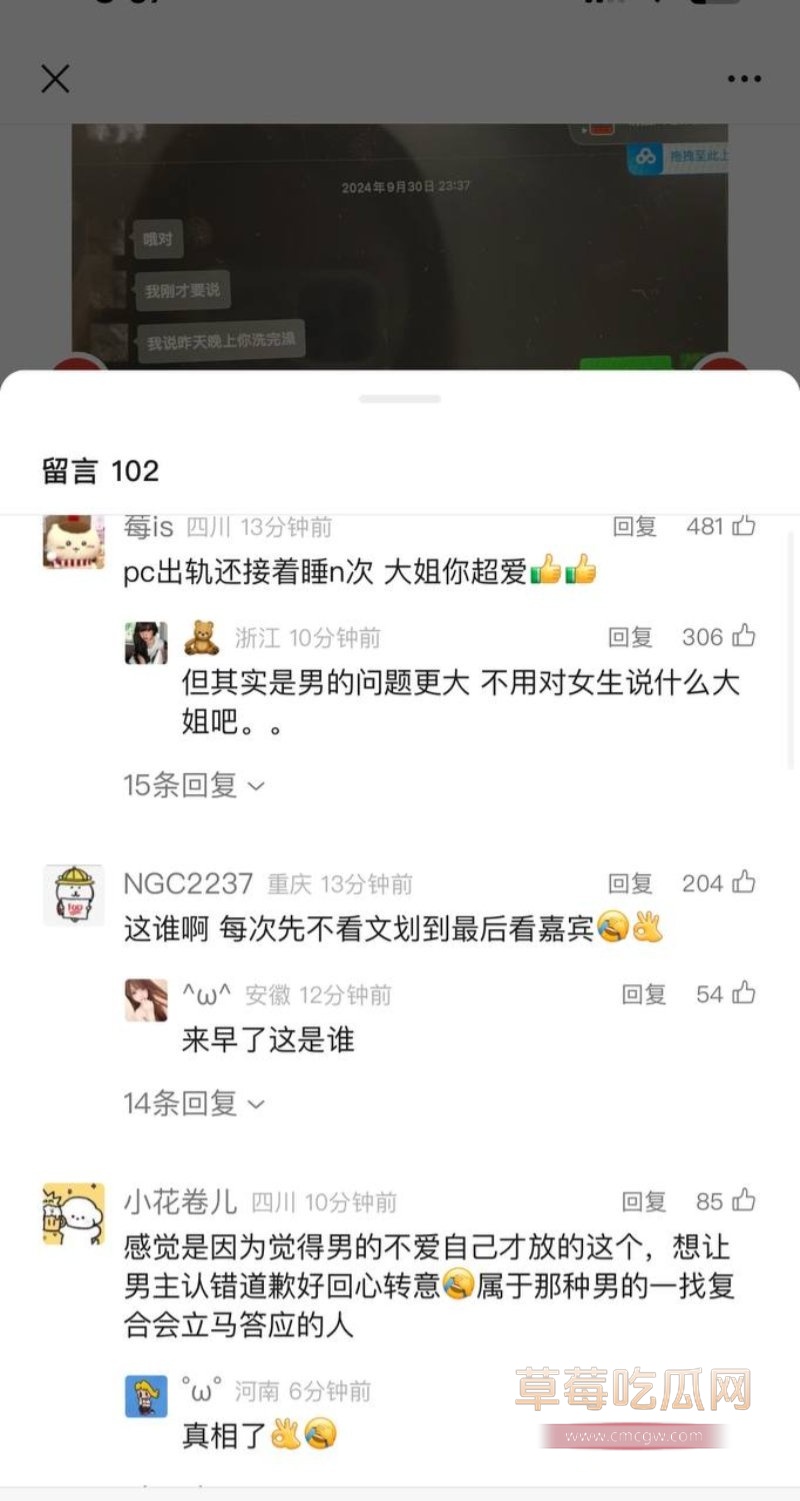This screenshot has height=1501, width=800.
Task: Tap 回复 on the 安徽 user's reply
Action: 644,994
